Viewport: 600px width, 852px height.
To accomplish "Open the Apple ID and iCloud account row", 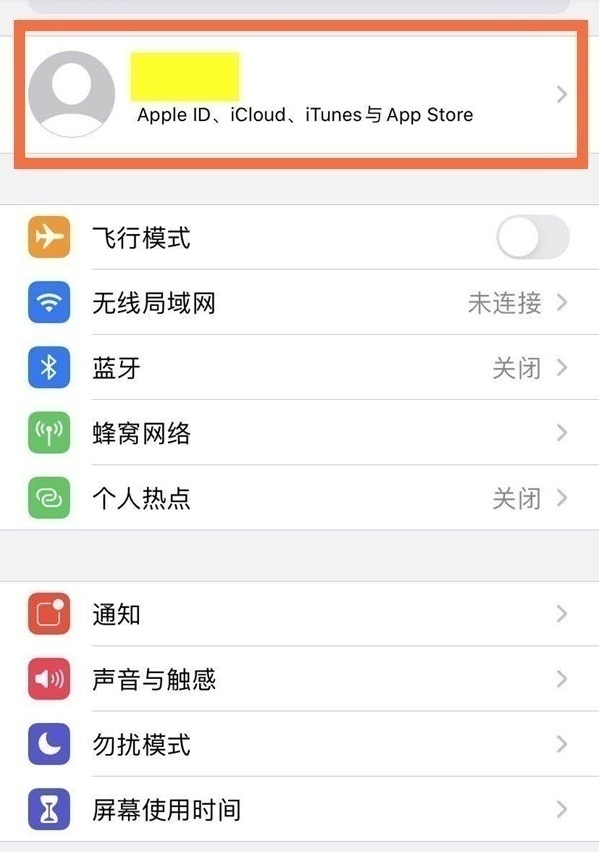I will coord(300,95).
